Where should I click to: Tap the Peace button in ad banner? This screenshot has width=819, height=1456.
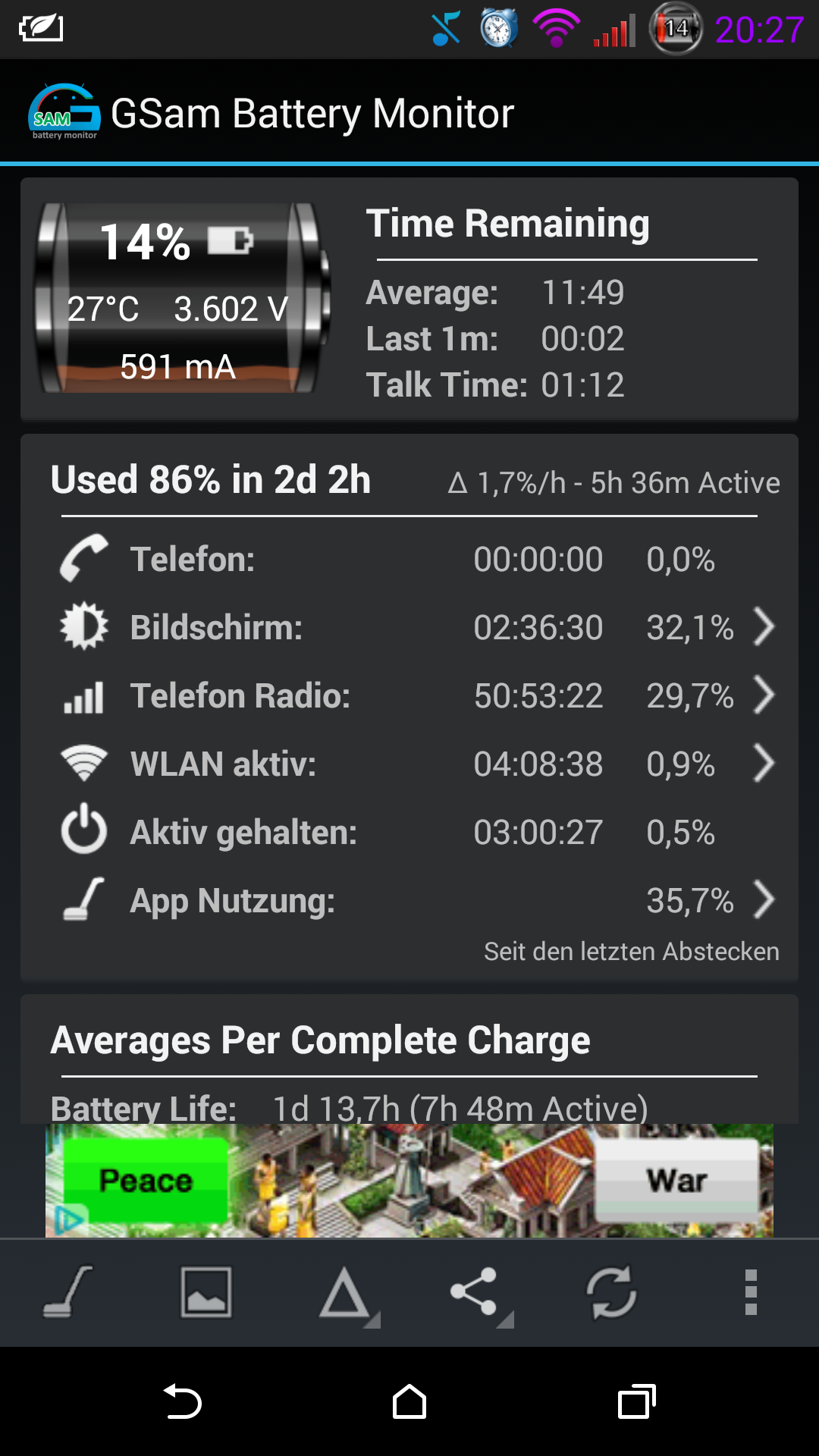(x=146, y=1180)
